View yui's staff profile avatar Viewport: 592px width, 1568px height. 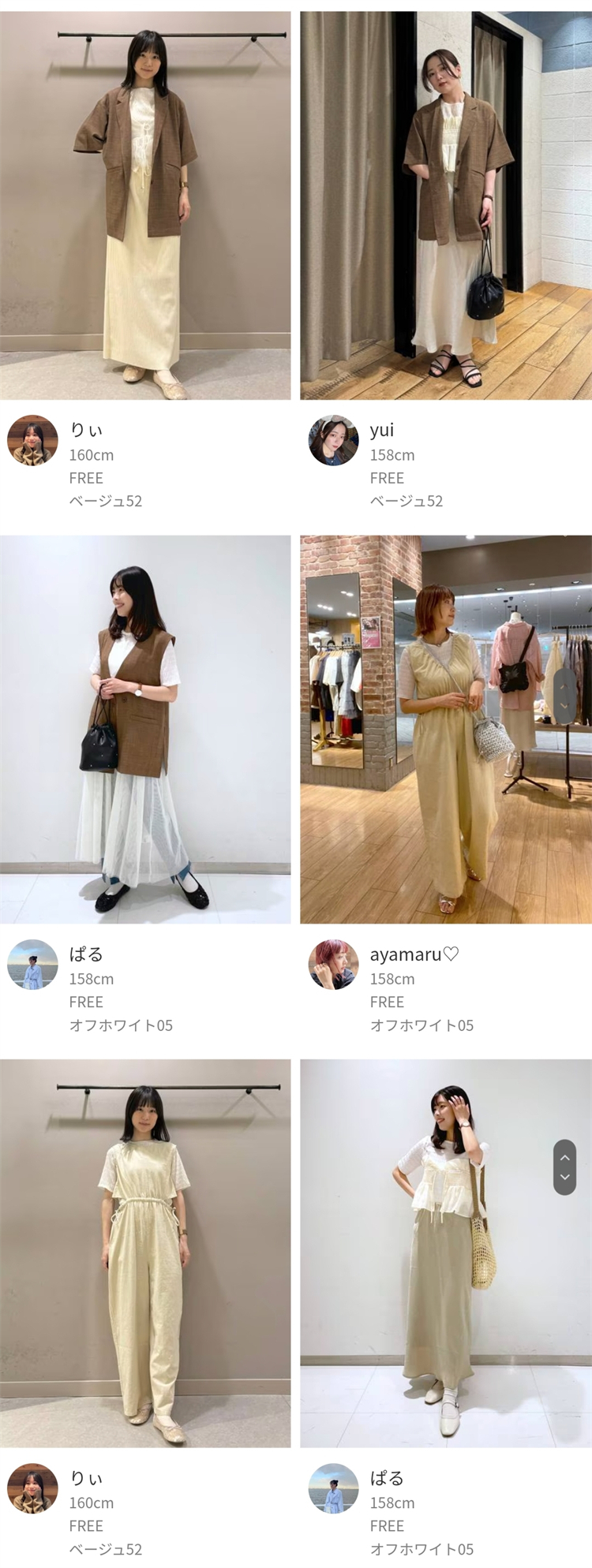(333, 441)
